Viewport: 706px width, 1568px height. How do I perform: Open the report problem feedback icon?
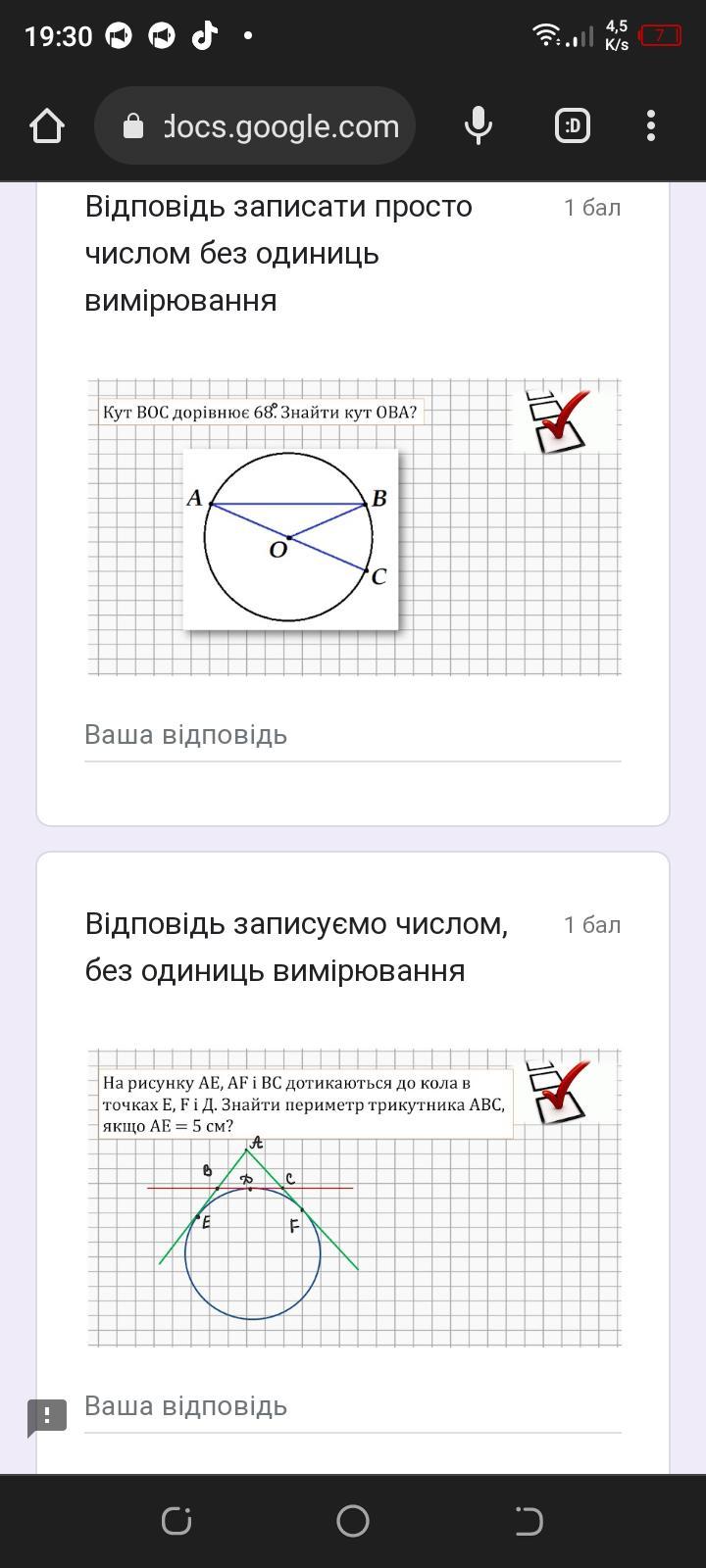(x=47, y=1417)
